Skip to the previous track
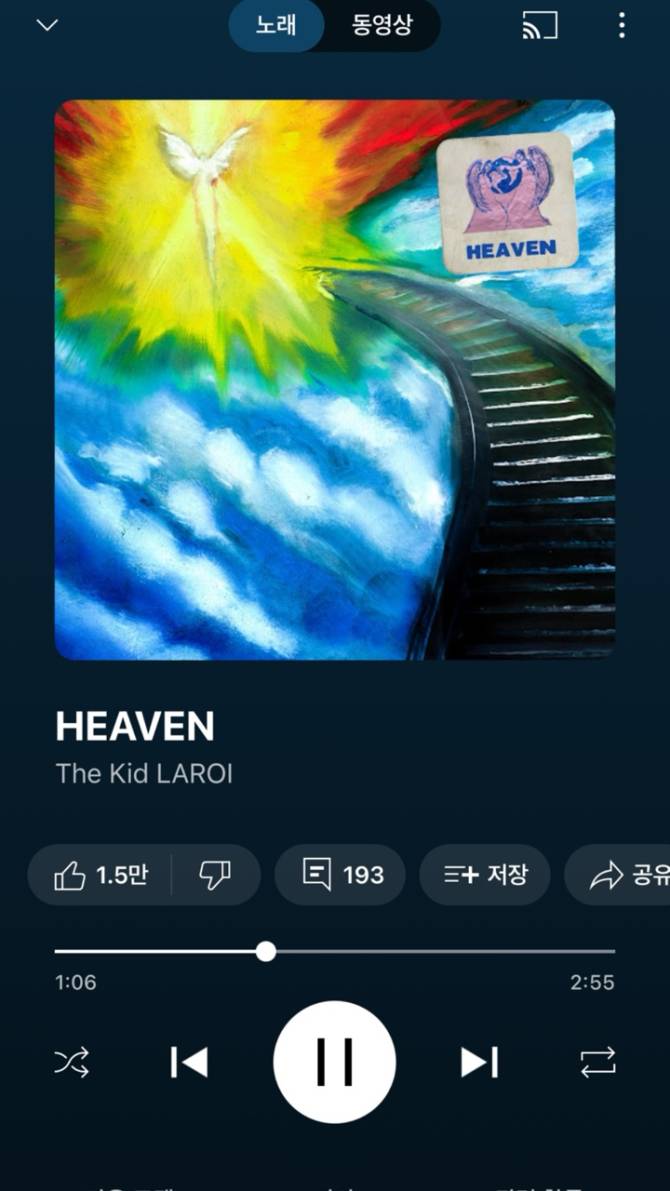This screenshot has height=1191, width=670. tap(189, 1062)
